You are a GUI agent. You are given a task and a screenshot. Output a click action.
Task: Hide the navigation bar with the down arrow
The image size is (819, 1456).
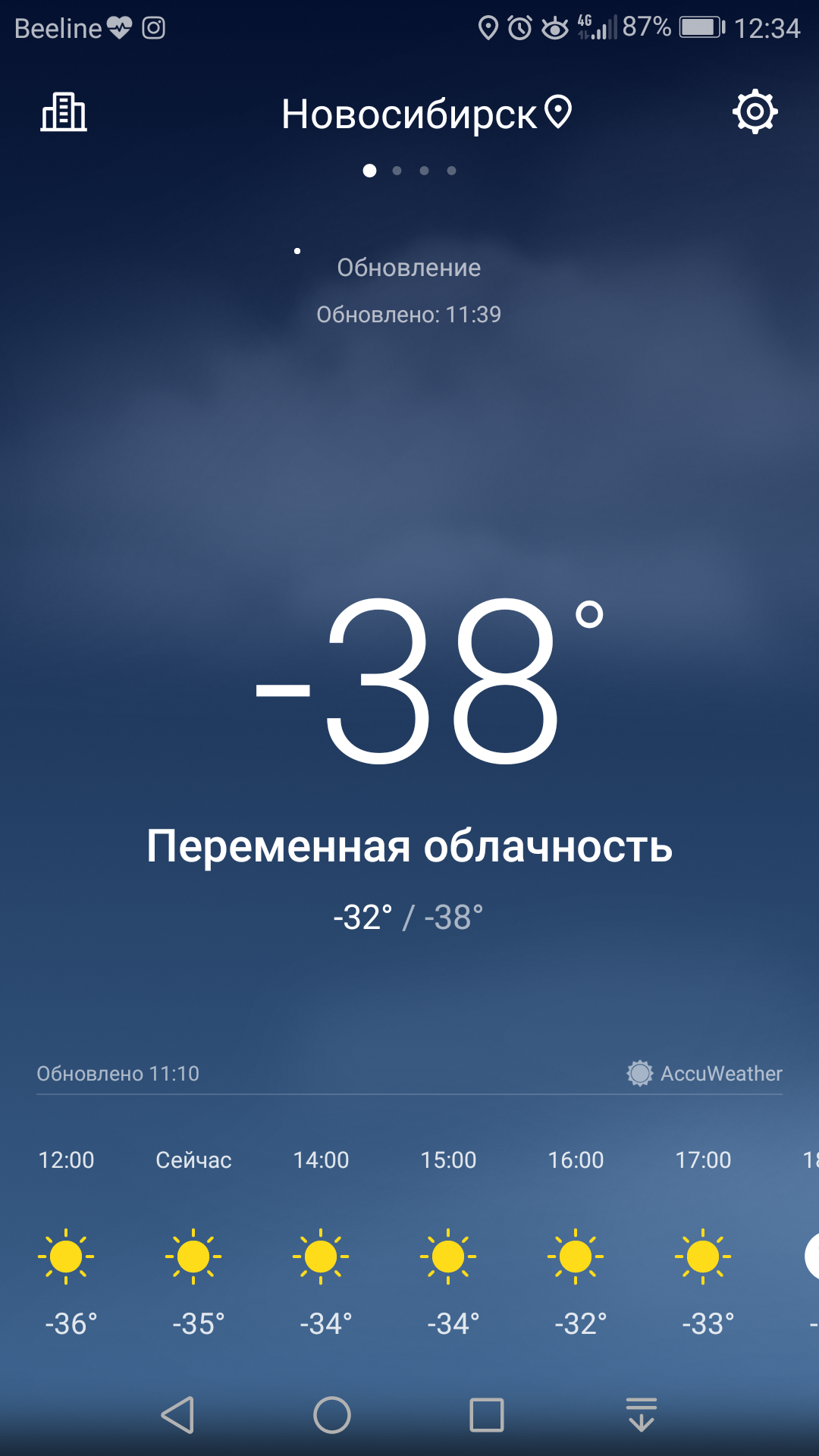(x=642, y=1415)
